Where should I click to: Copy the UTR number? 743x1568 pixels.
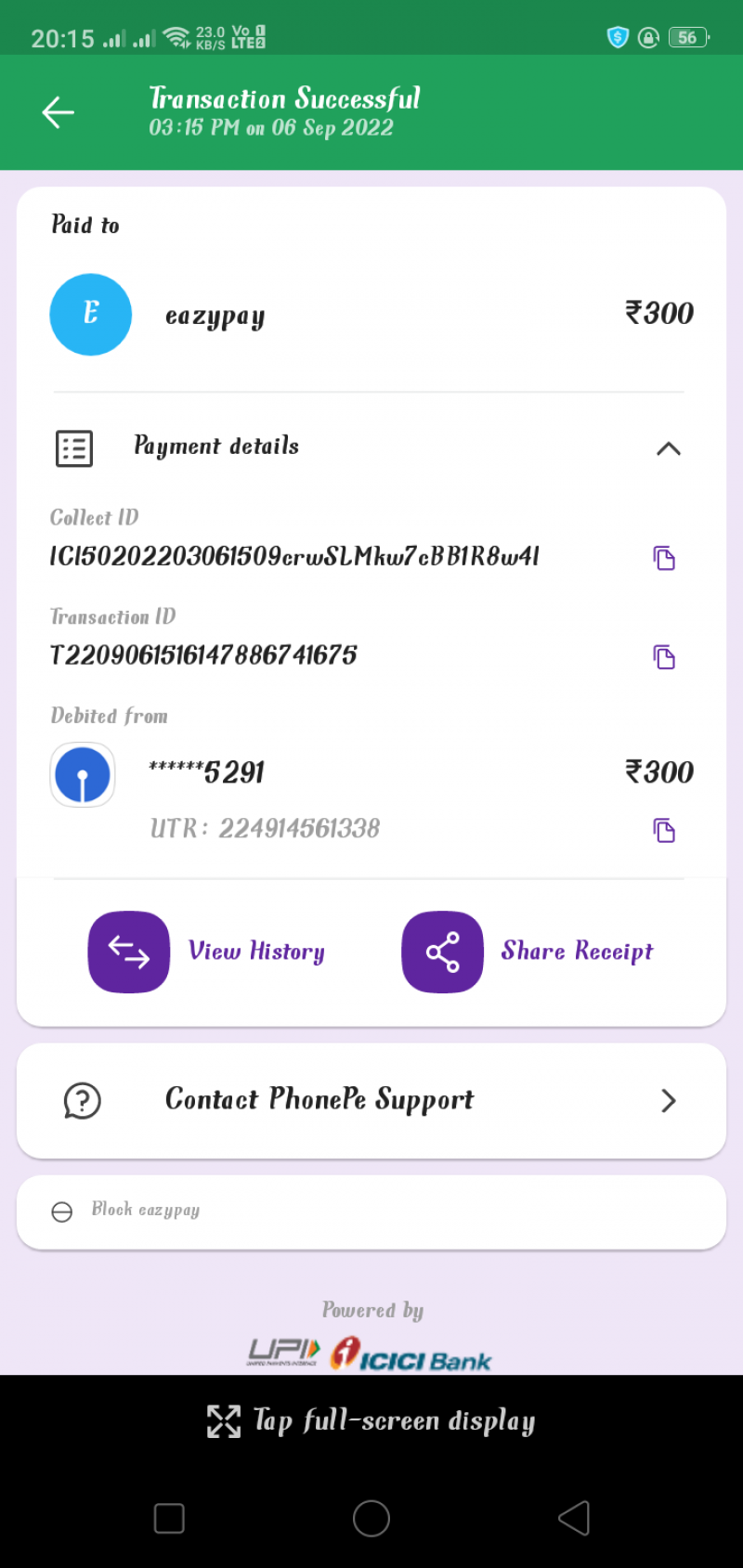point(663,830)
